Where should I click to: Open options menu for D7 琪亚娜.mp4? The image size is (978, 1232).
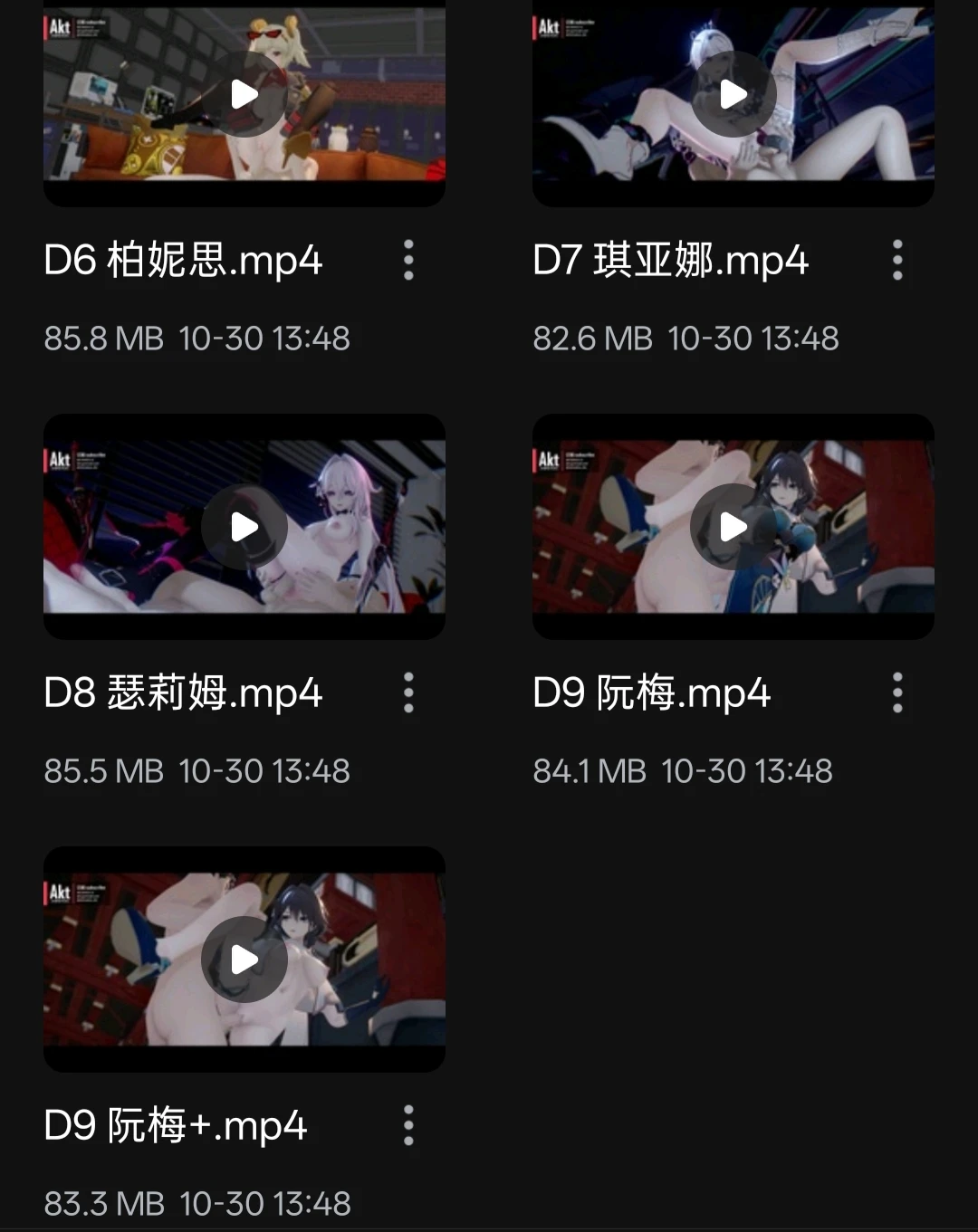click(x=896, y=261)
